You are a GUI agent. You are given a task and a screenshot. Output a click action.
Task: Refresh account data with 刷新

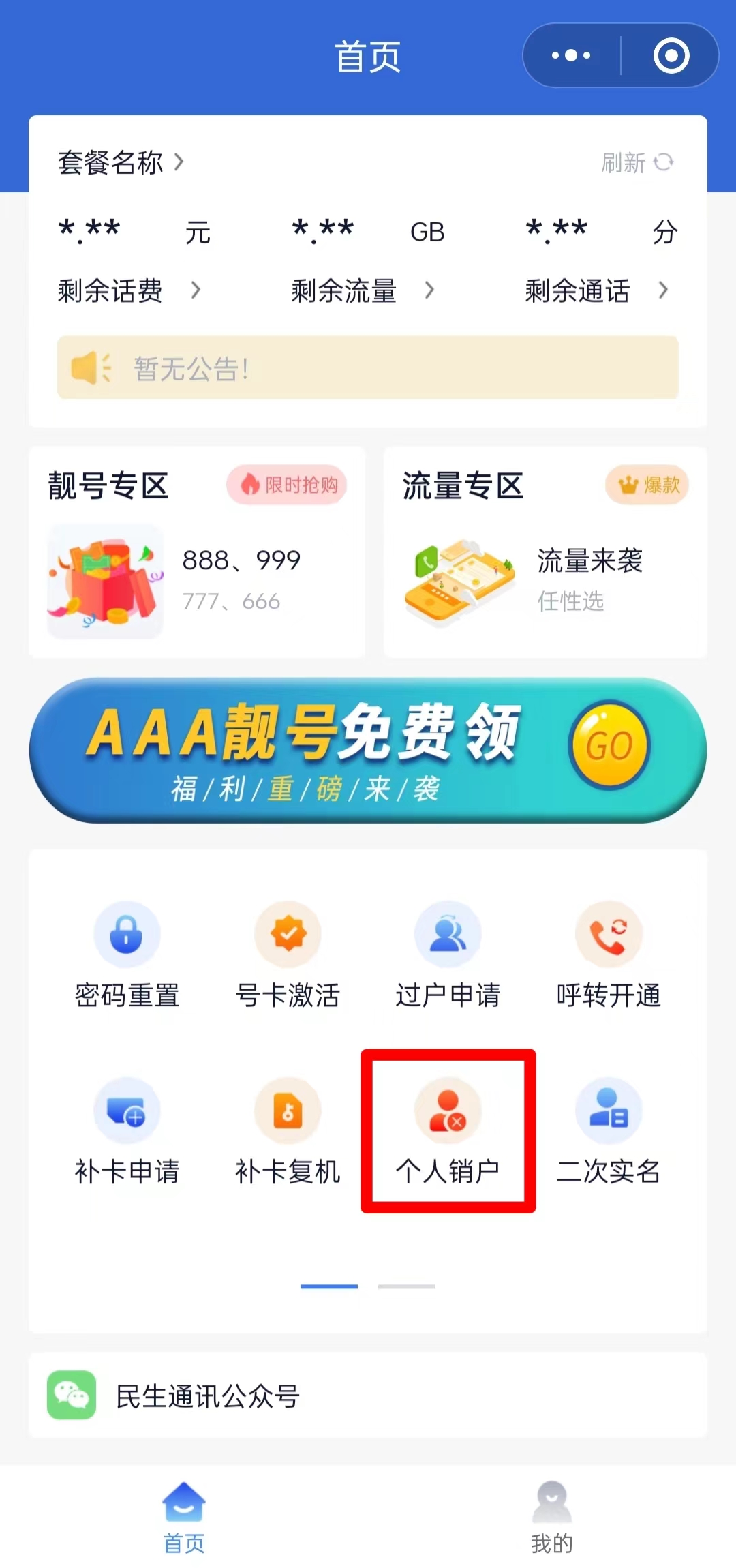coord(637,162)
